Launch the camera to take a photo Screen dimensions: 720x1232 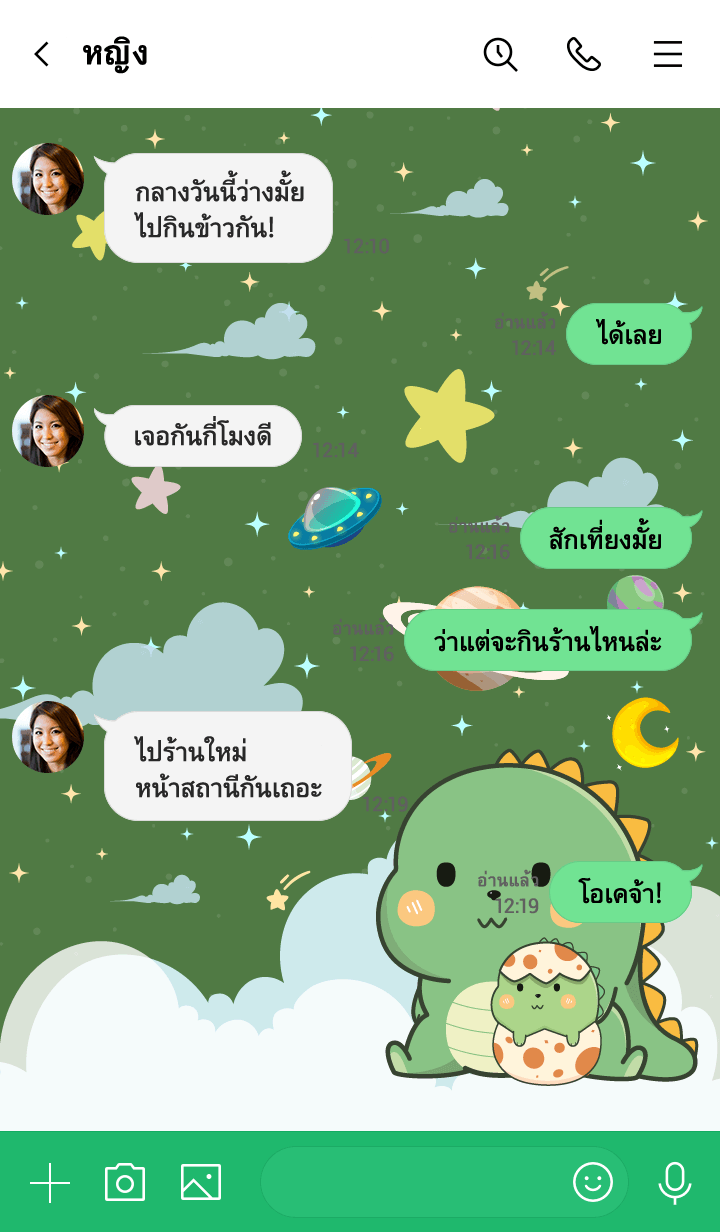tap(125, 1182)
